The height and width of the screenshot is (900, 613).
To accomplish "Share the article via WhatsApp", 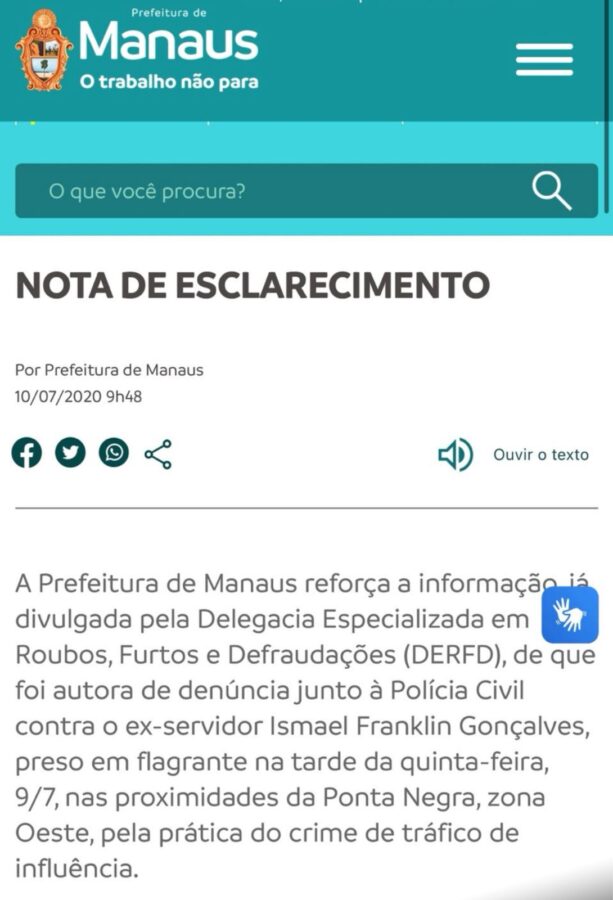I will 114,453.
